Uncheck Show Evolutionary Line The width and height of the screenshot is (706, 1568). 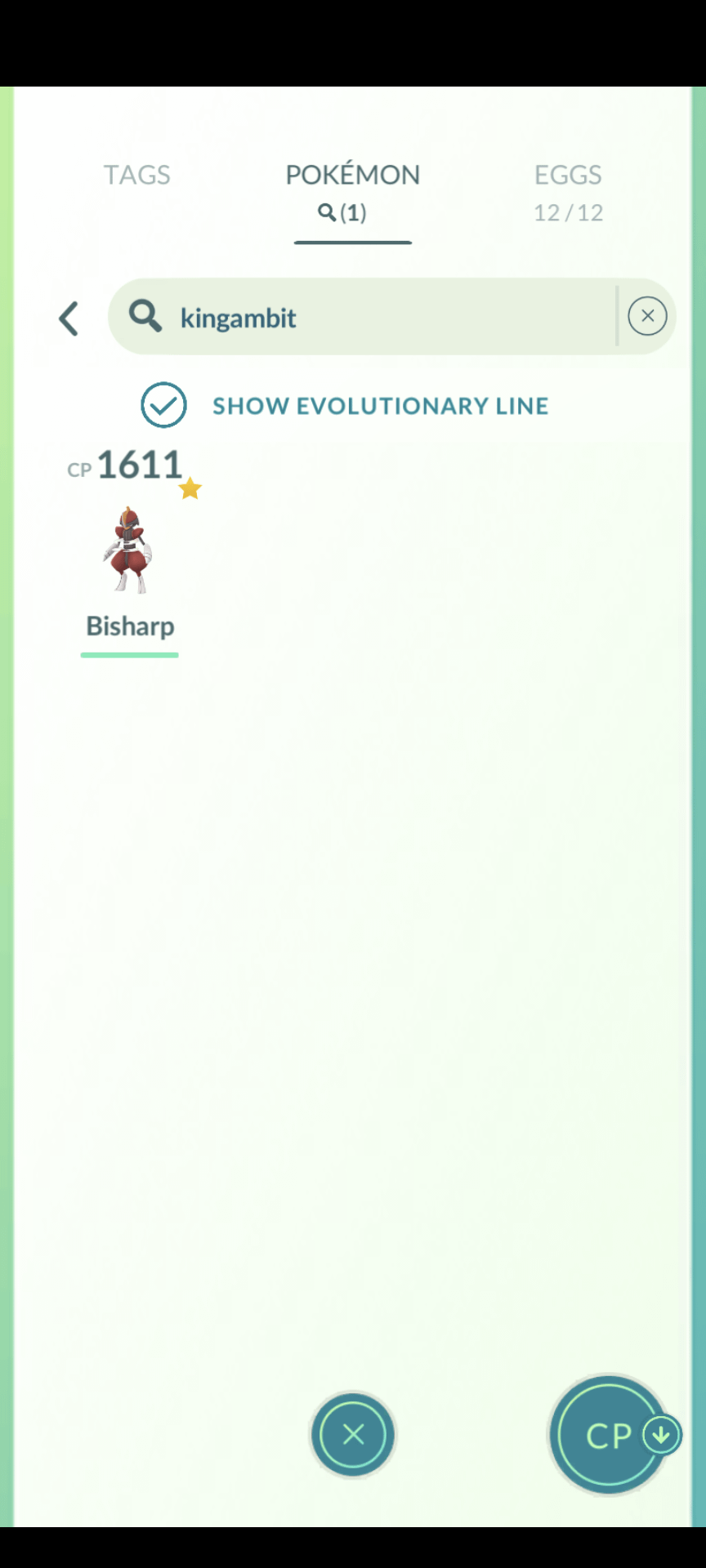coord(163,405)
